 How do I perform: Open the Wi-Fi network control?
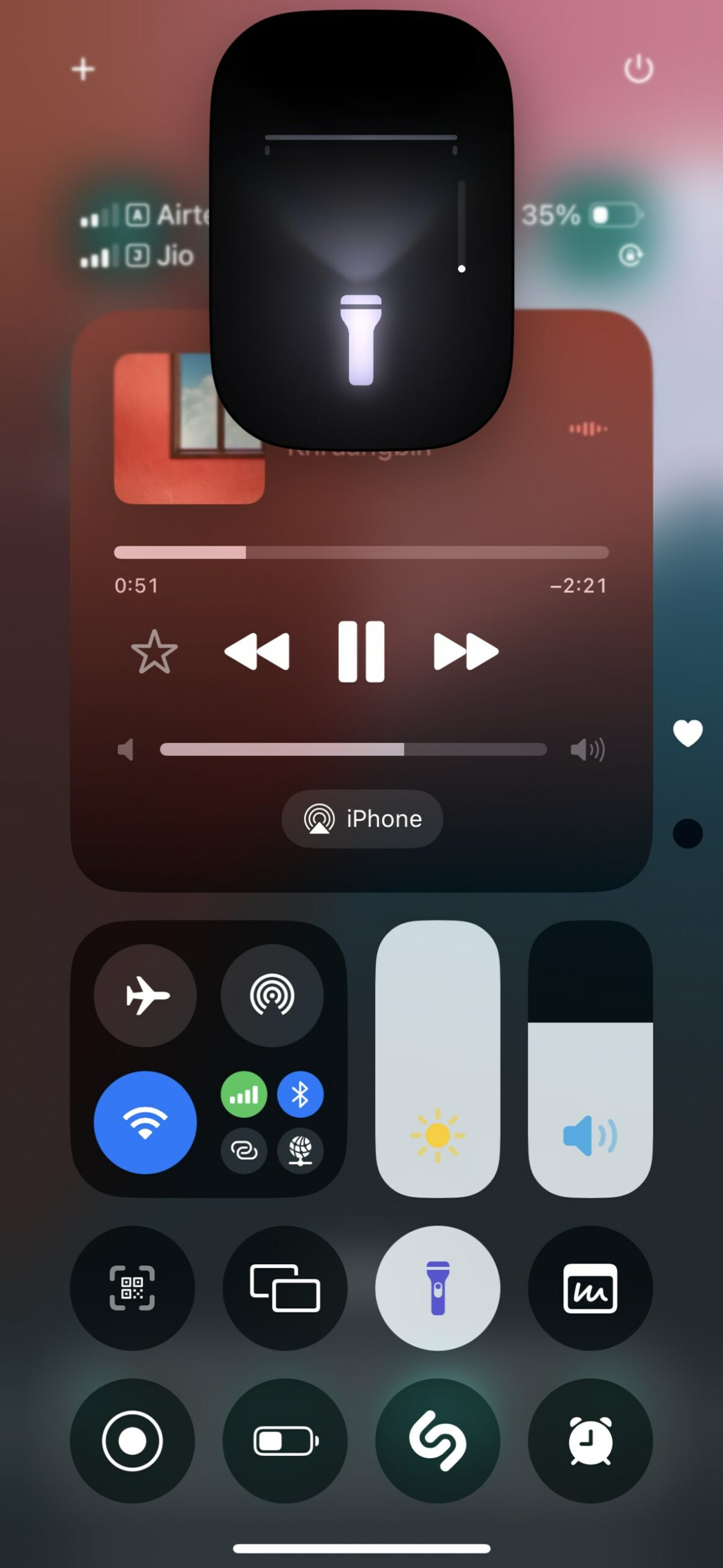146,1121
